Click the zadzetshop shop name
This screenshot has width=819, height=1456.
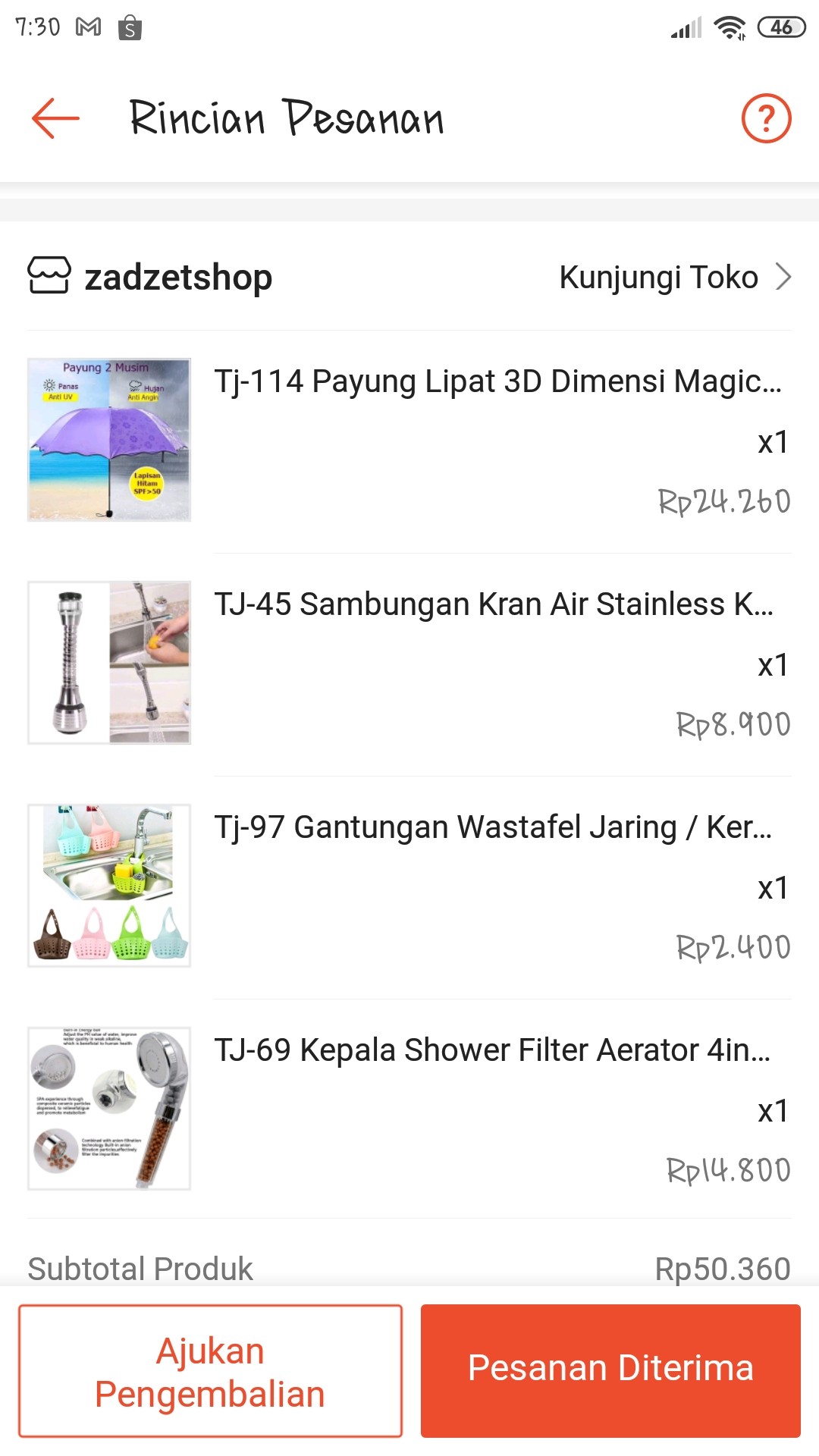tap(178, 276)
